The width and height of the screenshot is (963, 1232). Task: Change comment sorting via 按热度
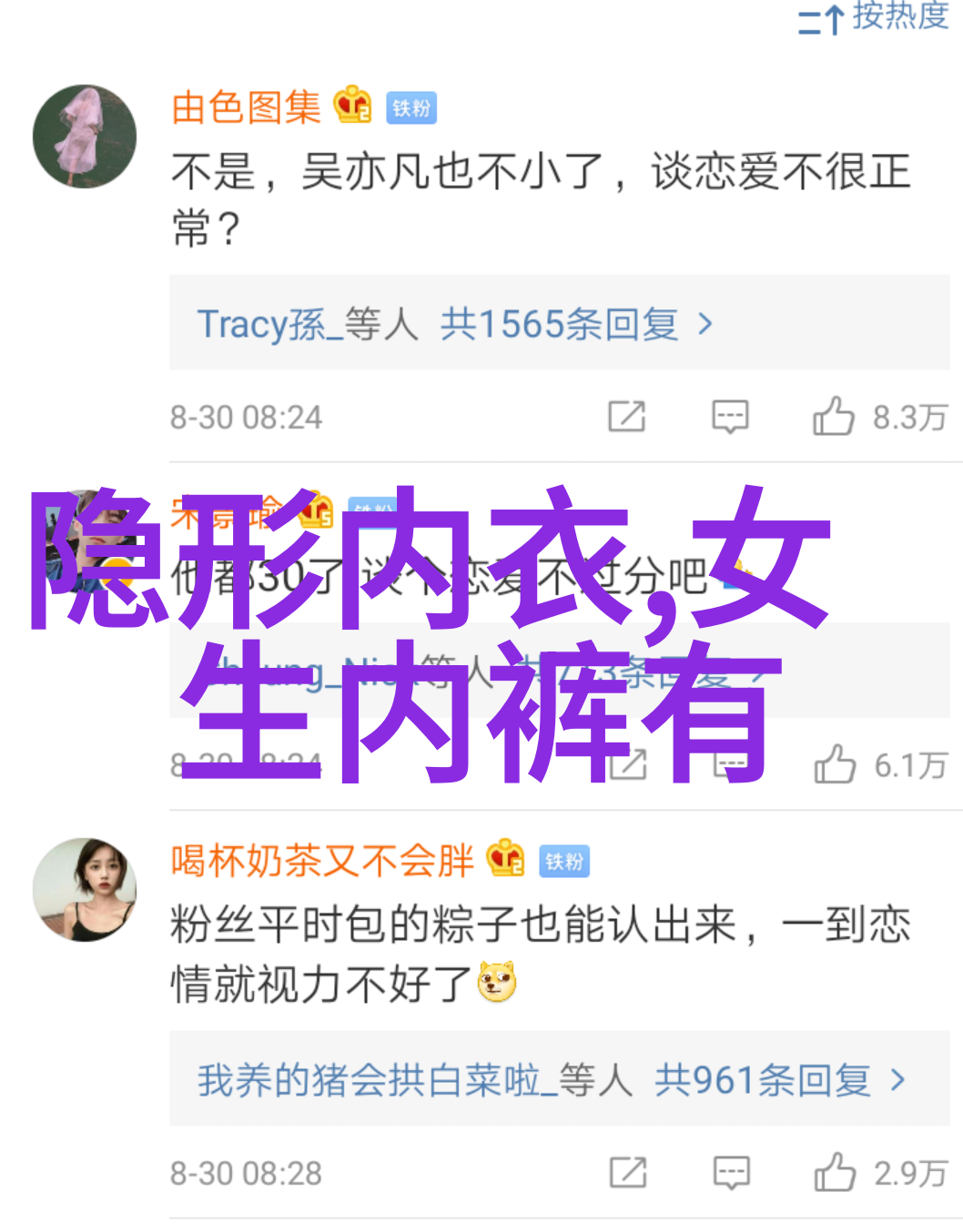pos(874,17)
